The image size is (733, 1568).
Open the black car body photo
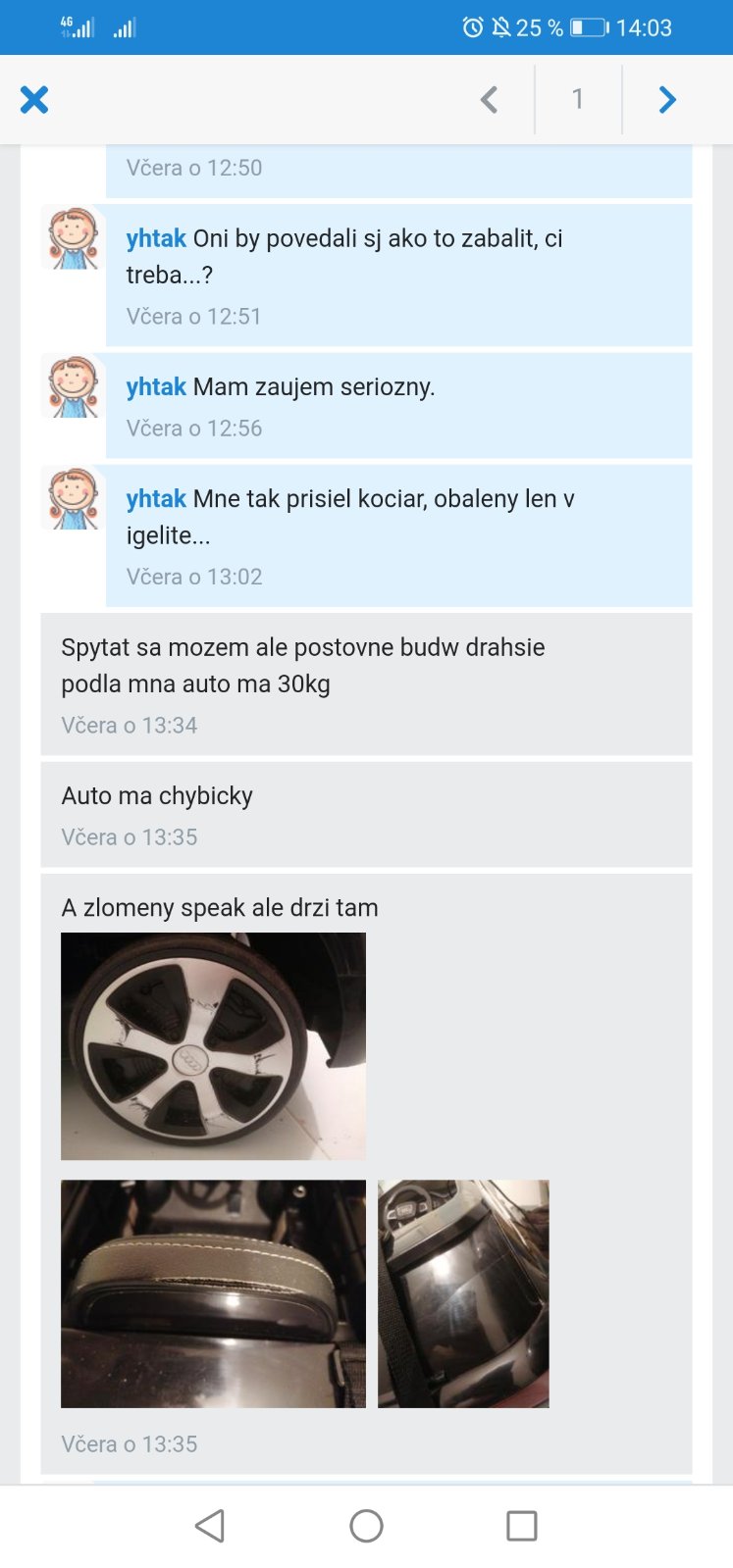click(463, 1293)
